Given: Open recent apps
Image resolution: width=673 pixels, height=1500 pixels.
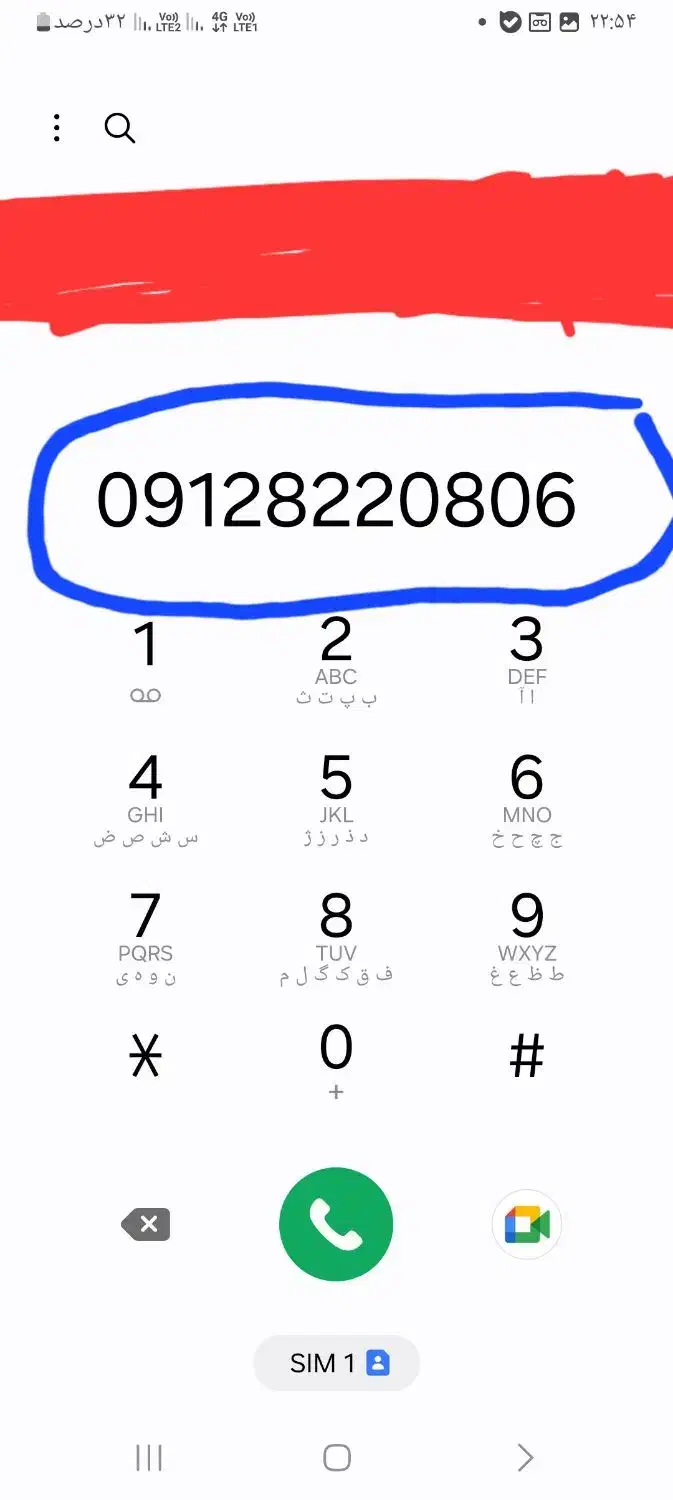Looking at the screenshot, I should (148, 1458).
